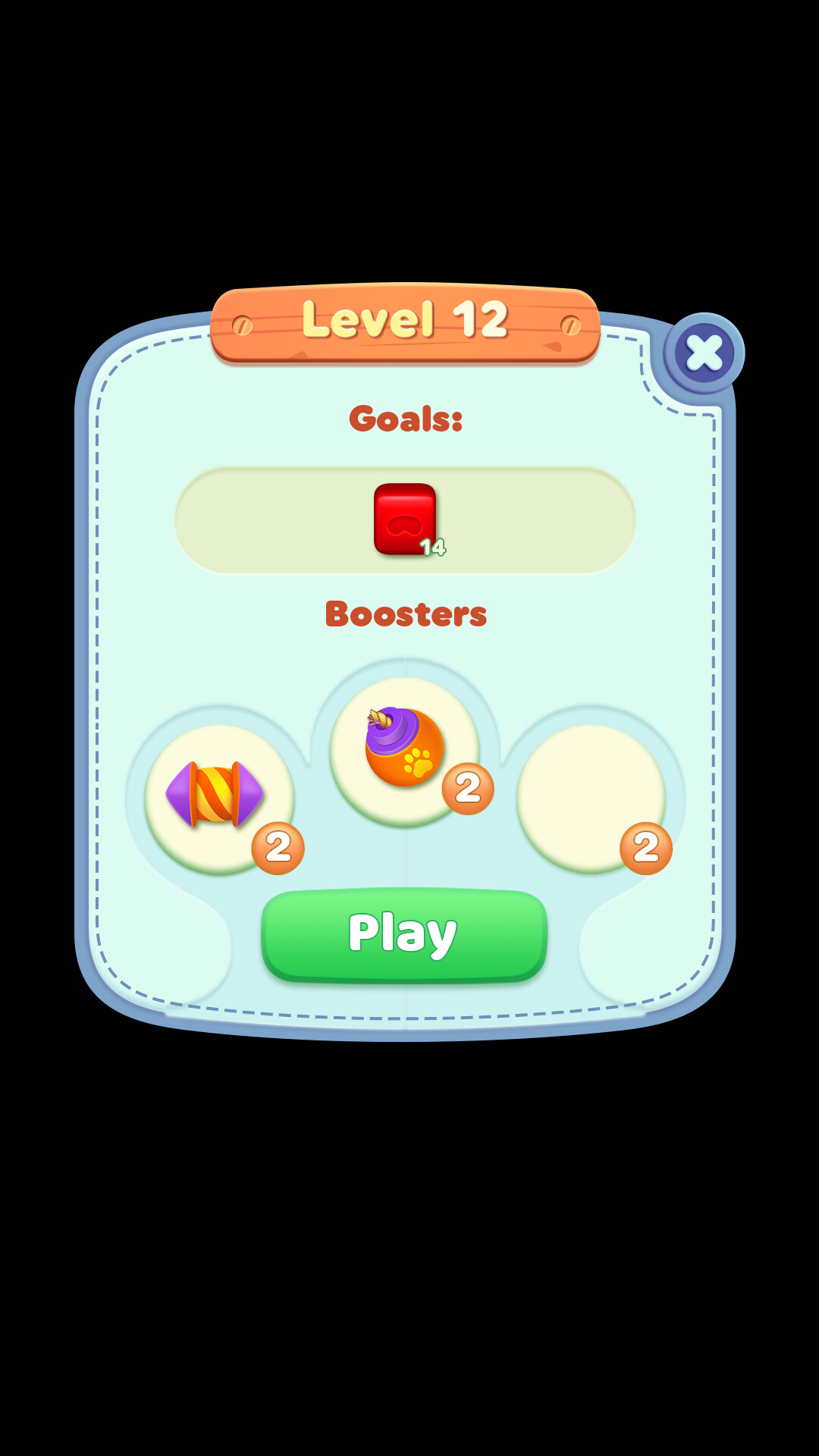Close the Level 12 dialog
Image resolution: width=819 pixels, height=1456 pixels.
[704, 353]
